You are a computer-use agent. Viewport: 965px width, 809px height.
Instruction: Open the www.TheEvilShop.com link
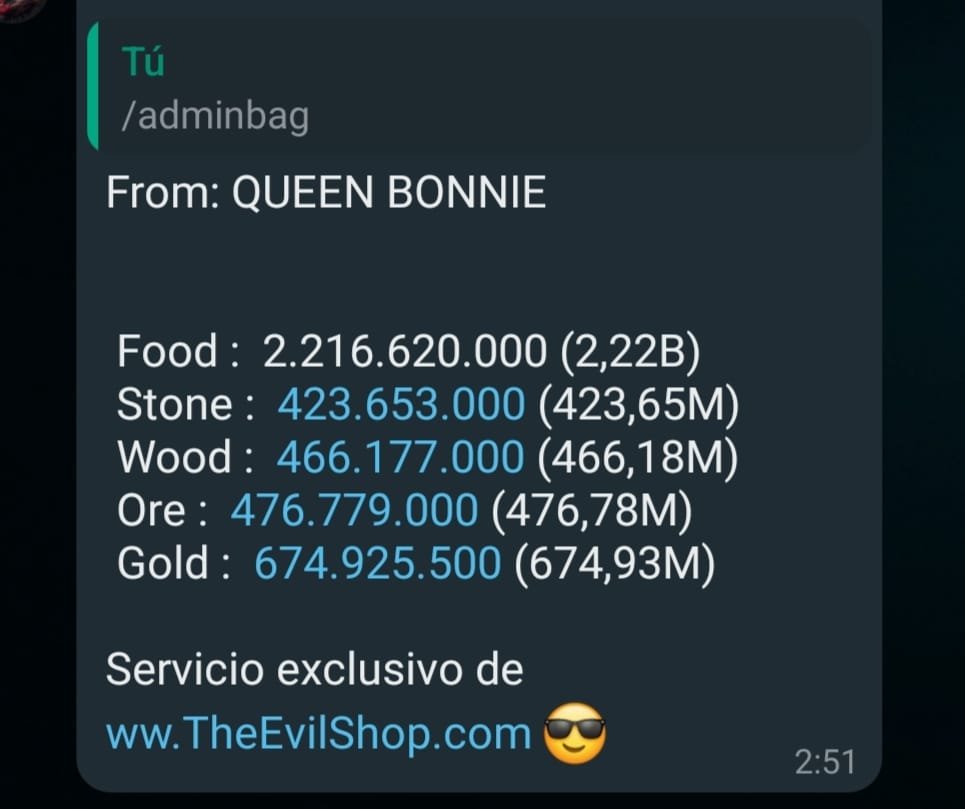tap(318, 734)
